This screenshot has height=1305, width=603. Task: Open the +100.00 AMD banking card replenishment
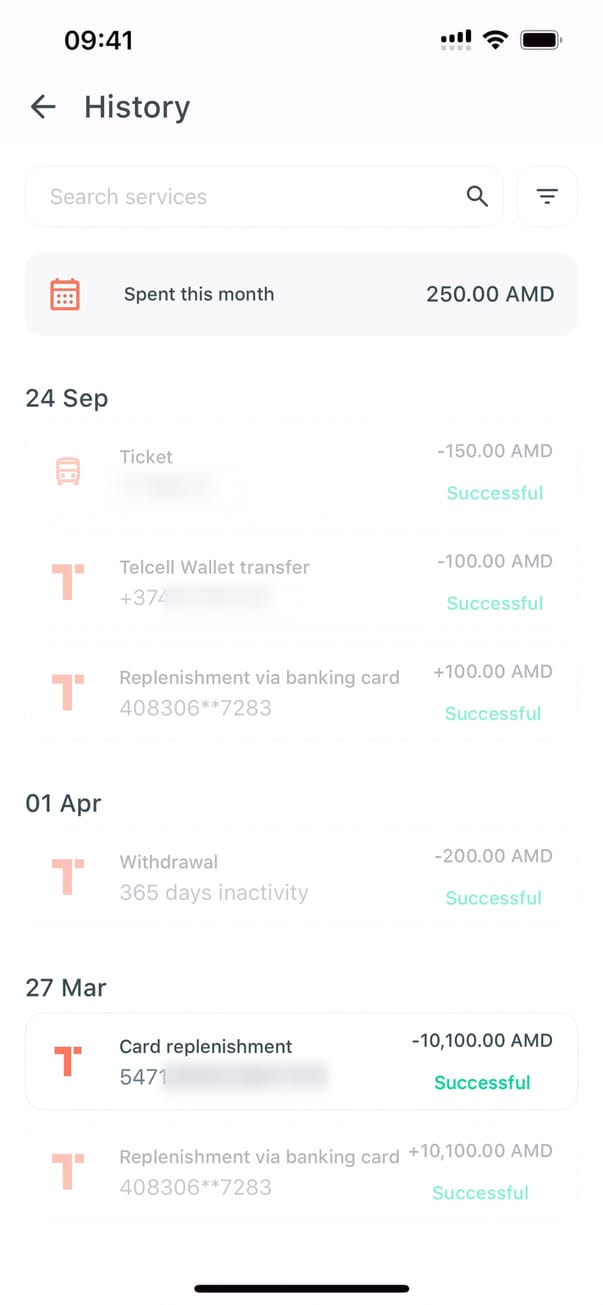click(301, 692)
